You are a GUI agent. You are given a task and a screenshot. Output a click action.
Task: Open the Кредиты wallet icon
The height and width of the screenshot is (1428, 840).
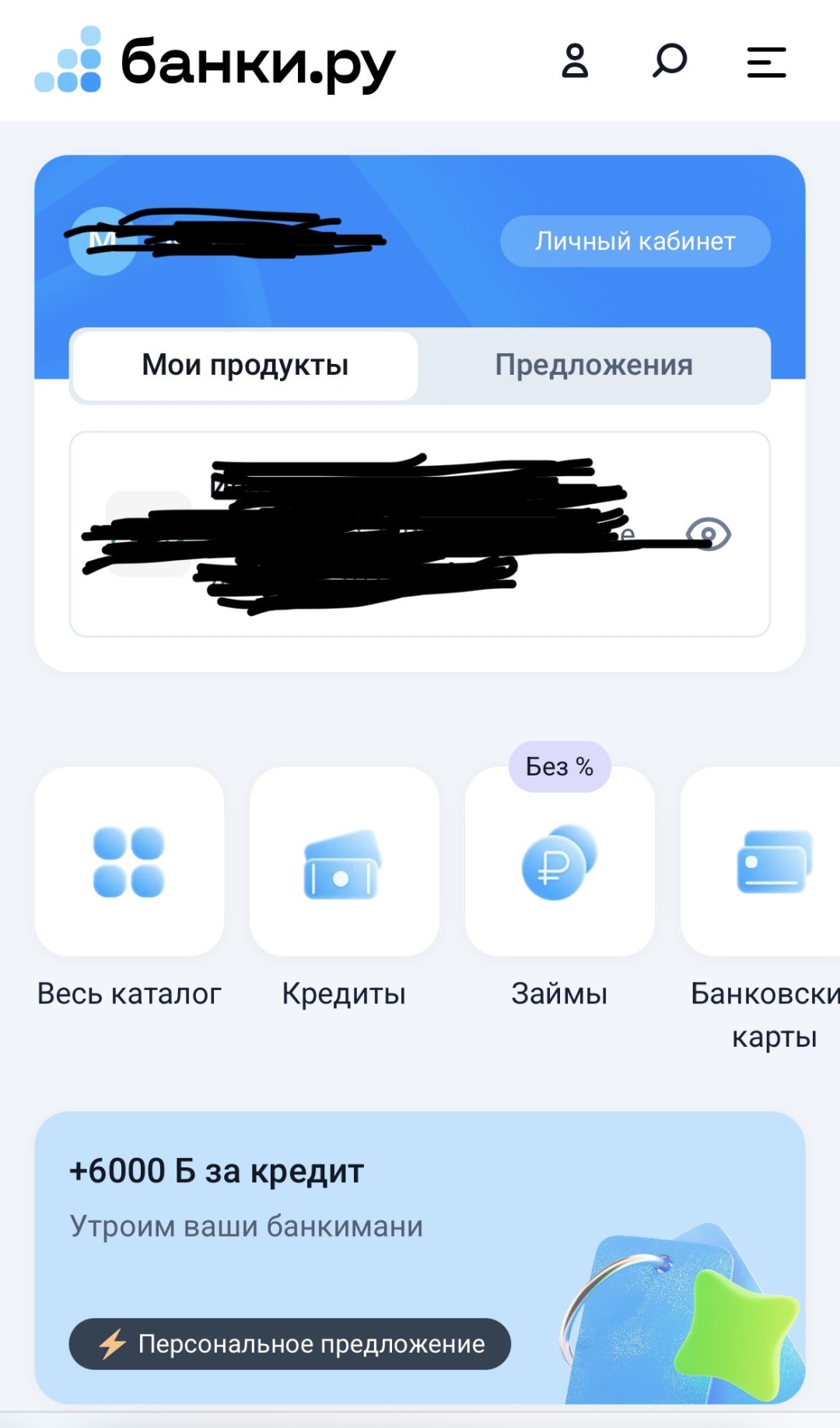click(343, 866)
